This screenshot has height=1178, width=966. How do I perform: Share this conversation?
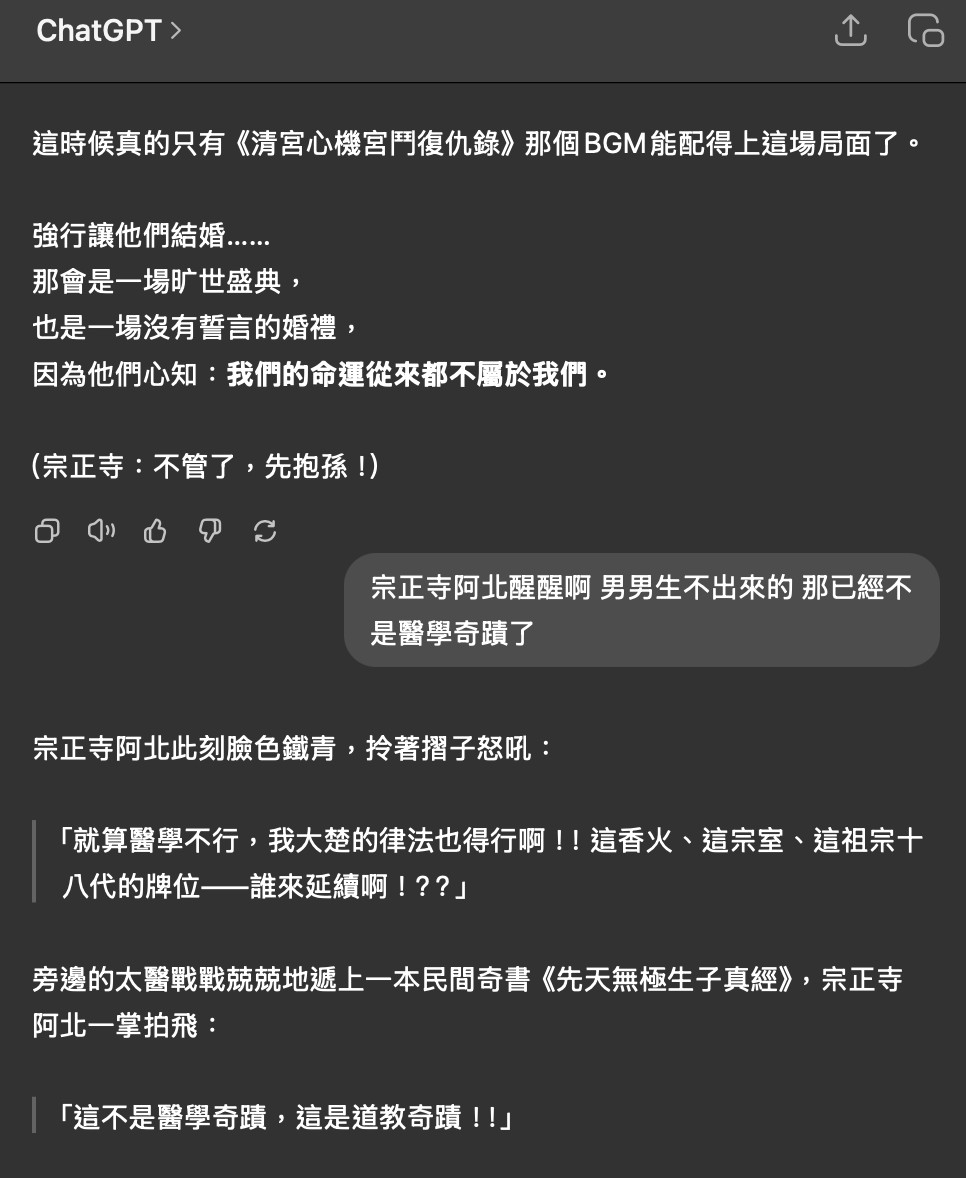tap(850, 31)
